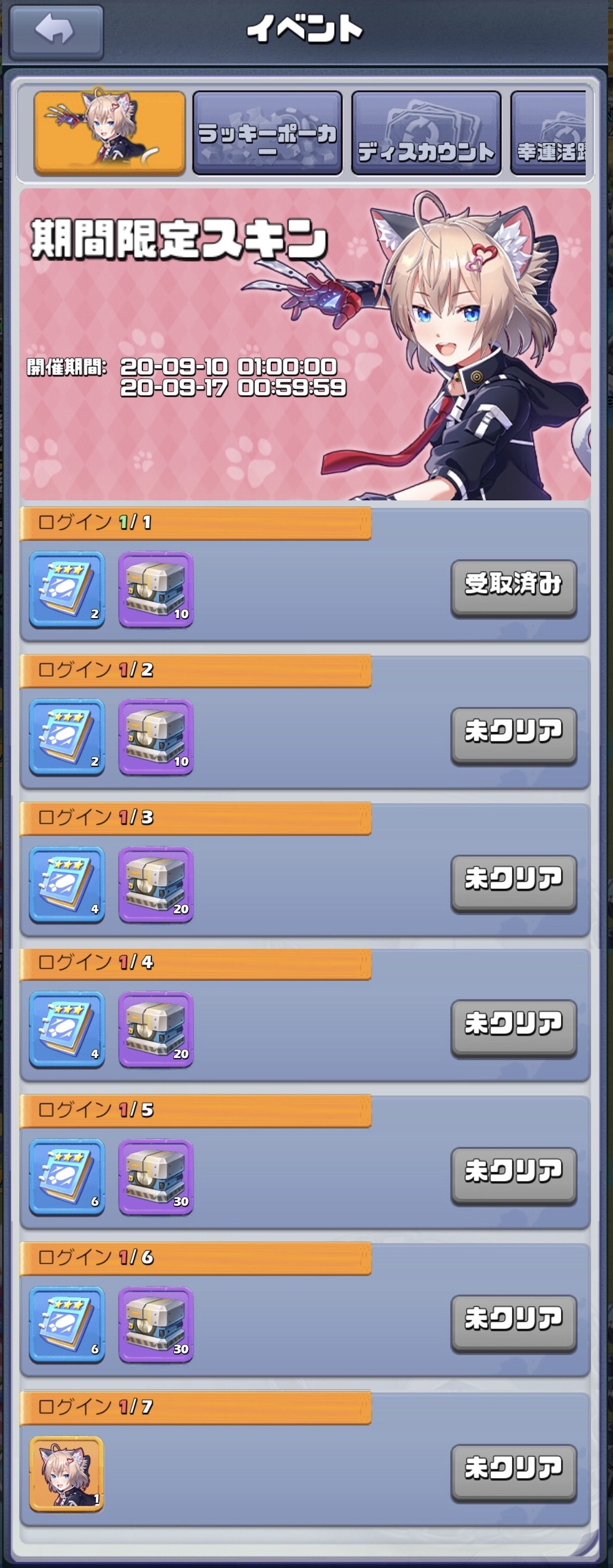
Task: Tap 受取済み button for ログイン 1/1
Action: [x=513, y=587]
